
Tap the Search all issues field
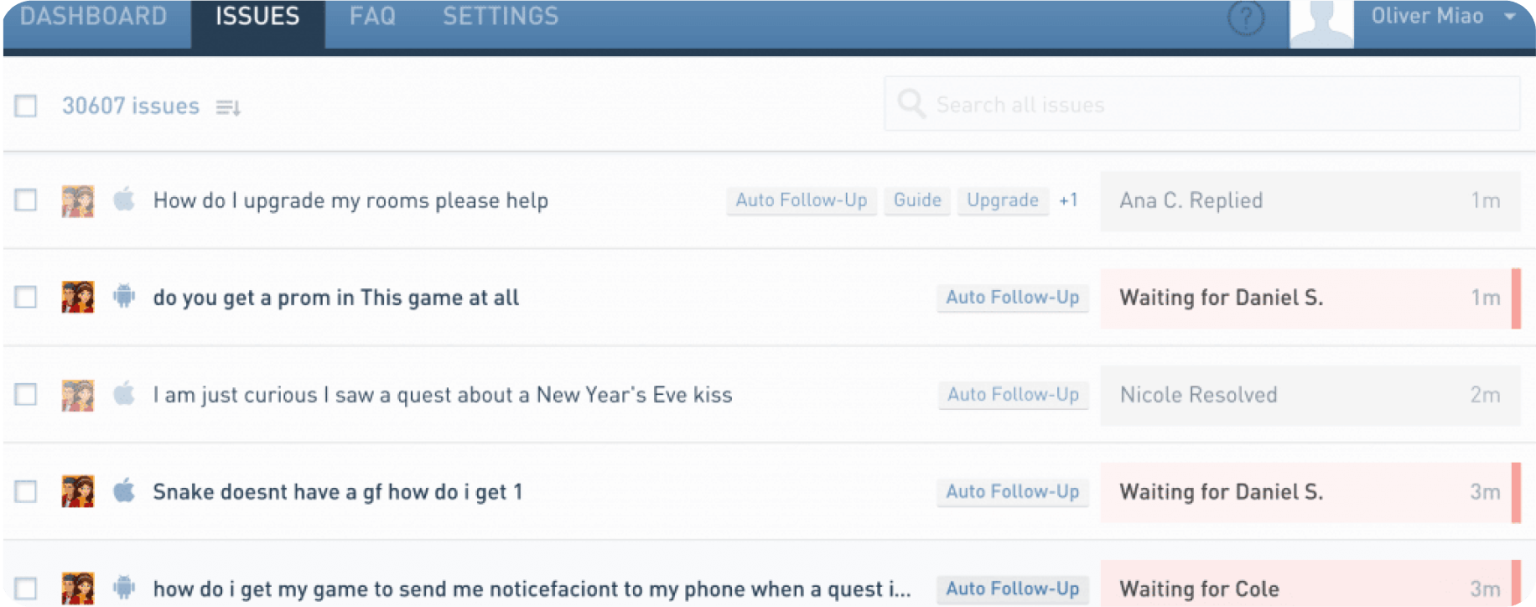coord(1200,104)
